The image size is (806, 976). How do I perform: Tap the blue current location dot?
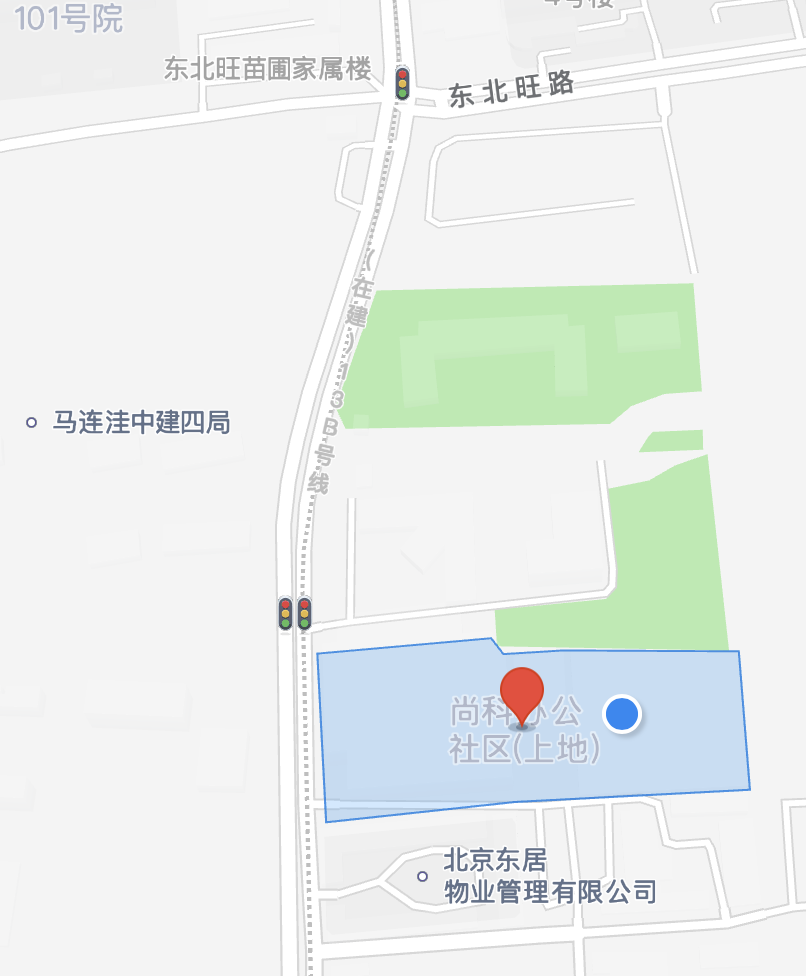tap(622, 713)
